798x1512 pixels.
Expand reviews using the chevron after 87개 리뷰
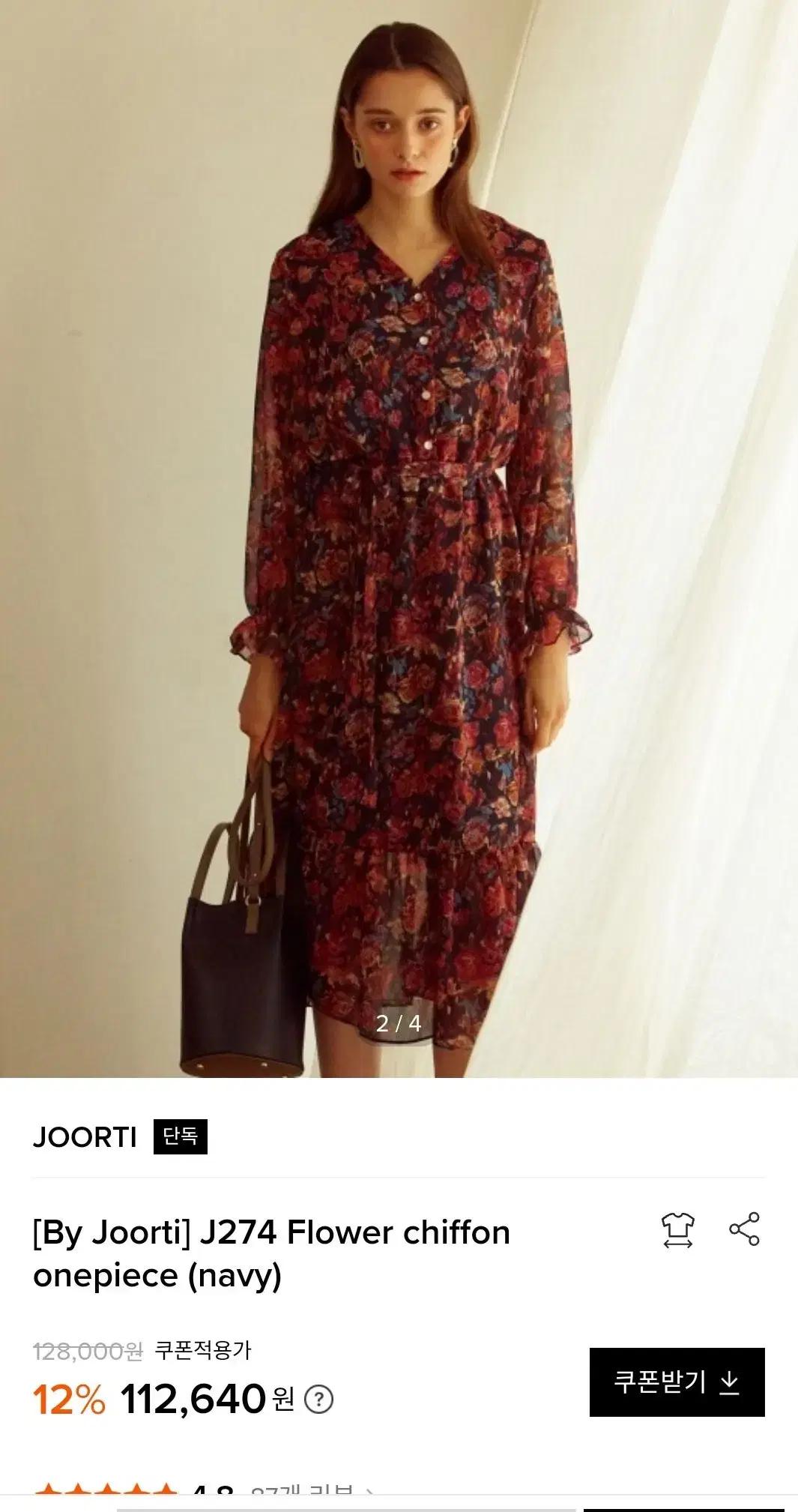pyautogui.click(x=369, y=1490)
